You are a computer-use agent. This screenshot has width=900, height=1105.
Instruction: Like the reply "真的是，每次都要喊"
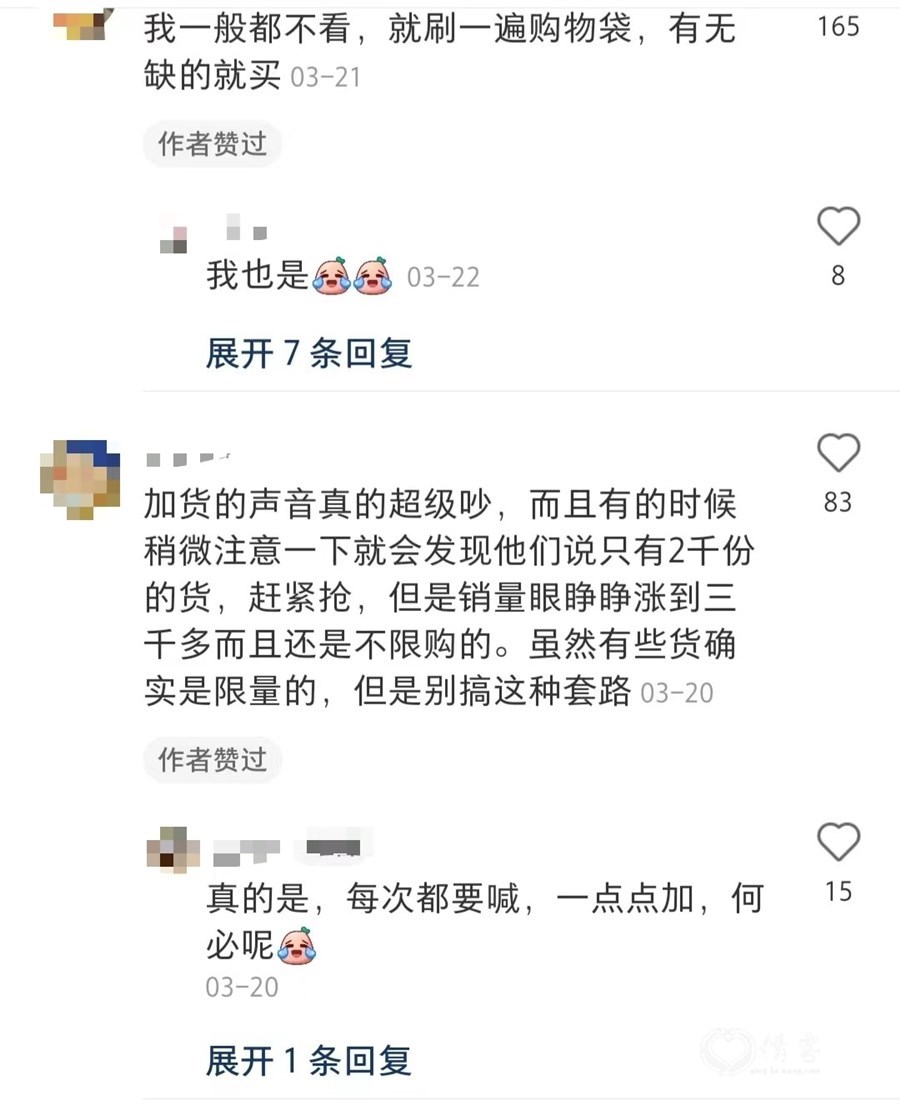pyautogui.click(x=838, y=843)
